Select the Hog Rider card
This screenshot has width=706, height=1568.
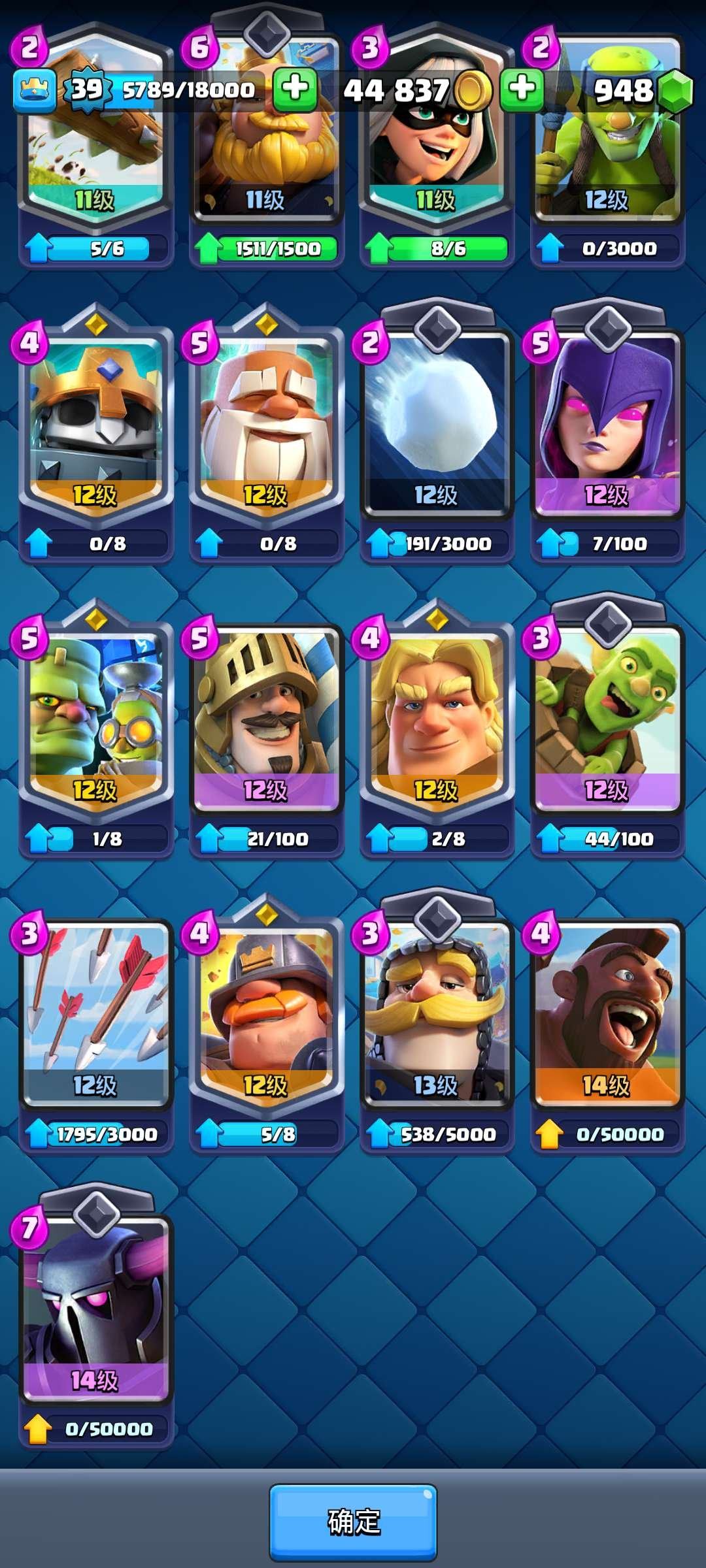[607, 1019]
